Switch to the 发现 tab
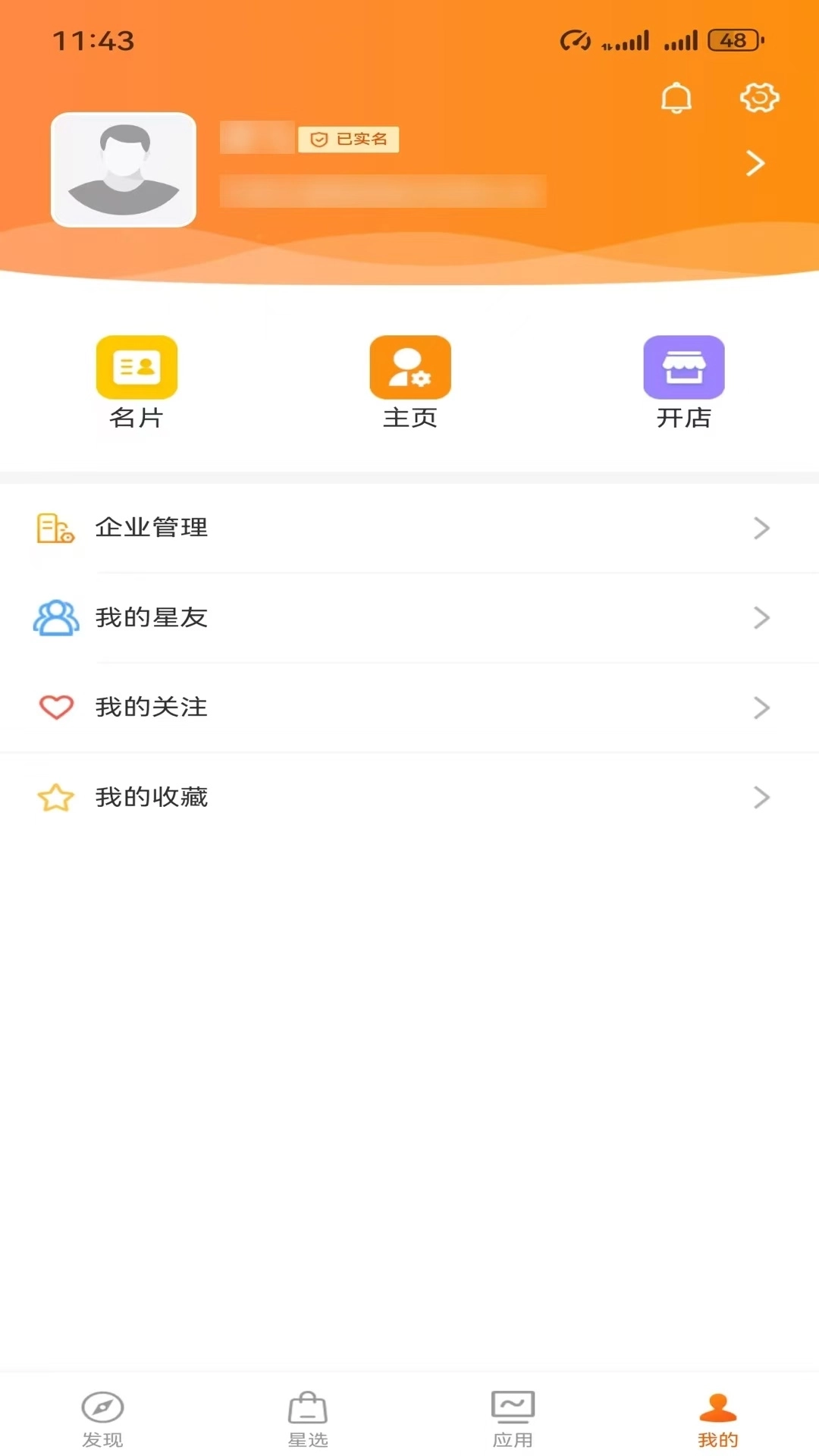Screen dimensions: 819x1456 pos(102,1418)
